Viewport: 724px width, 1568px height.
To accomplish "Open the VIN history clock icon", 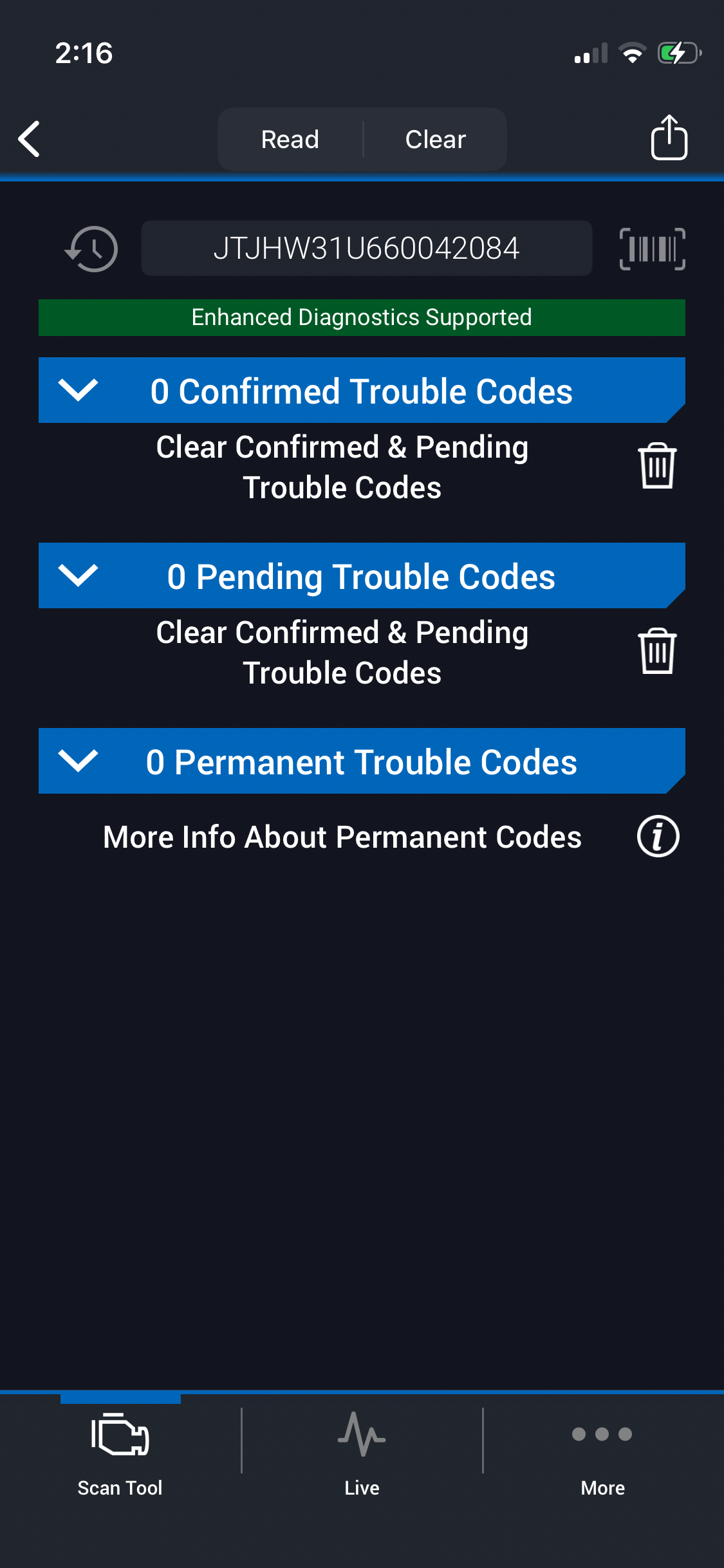I will click(92, 249).
